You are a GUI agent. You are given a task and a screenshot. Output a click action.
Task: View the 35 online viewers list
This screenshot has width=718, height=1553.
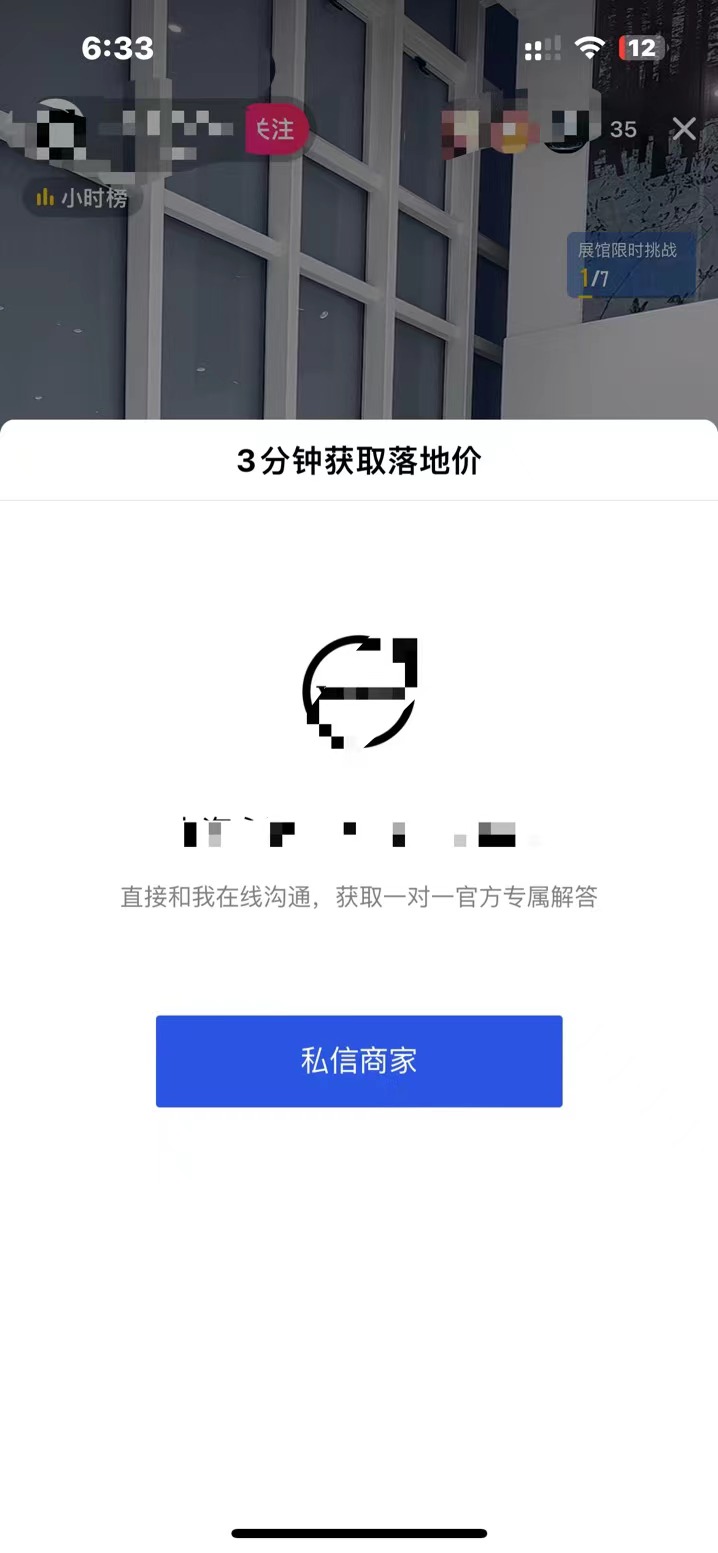623,129
